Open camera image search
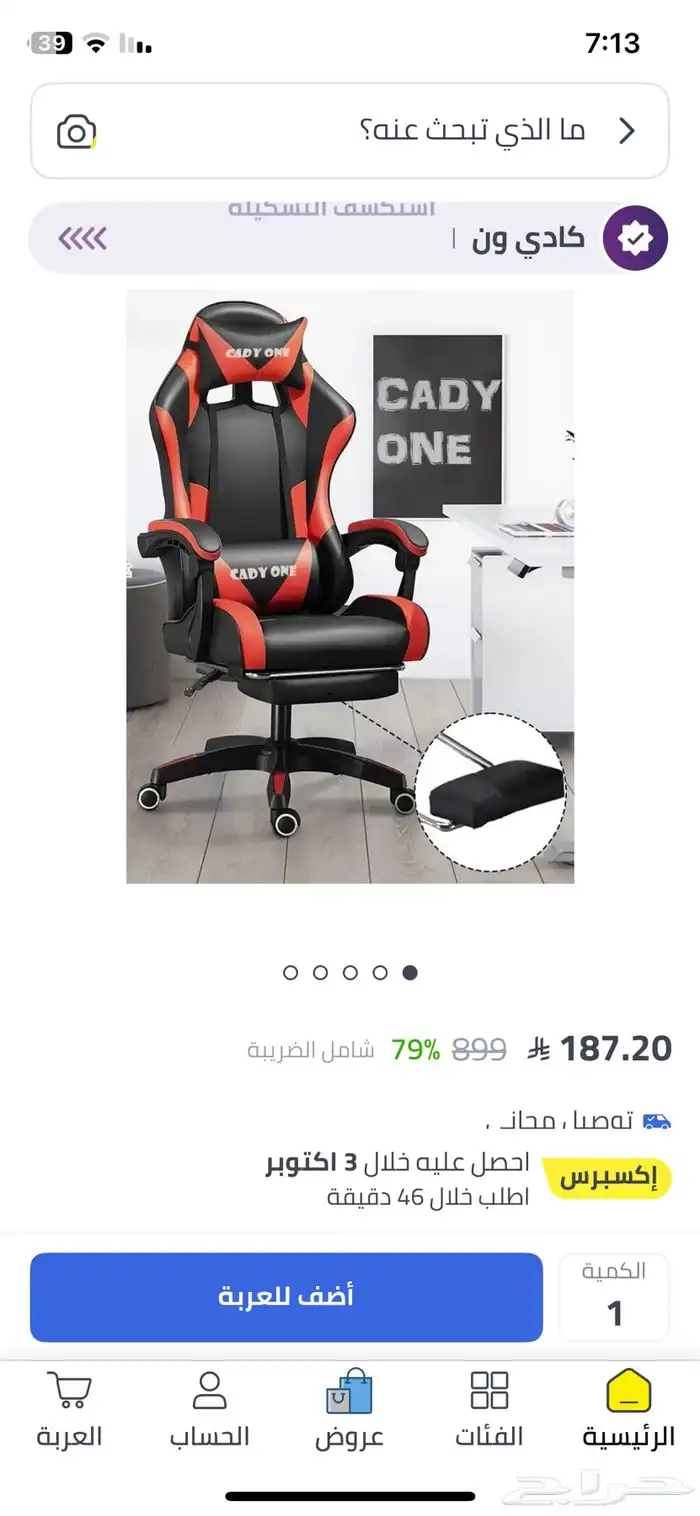This screenshot has width=700, height=1516. (x=76, y=132)
